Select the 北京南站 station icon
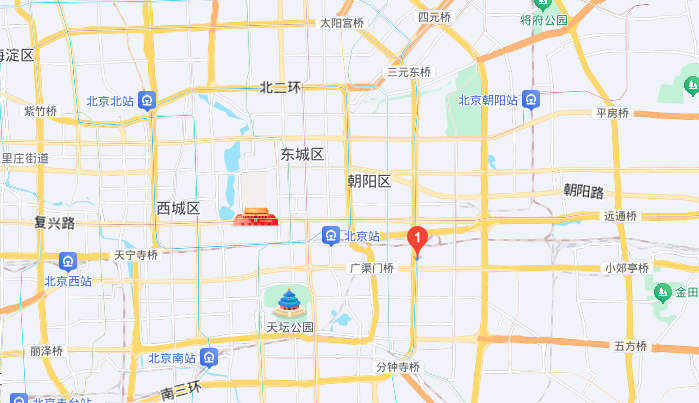699x403 pixels. pyautogui.click(x=208, y=357)
